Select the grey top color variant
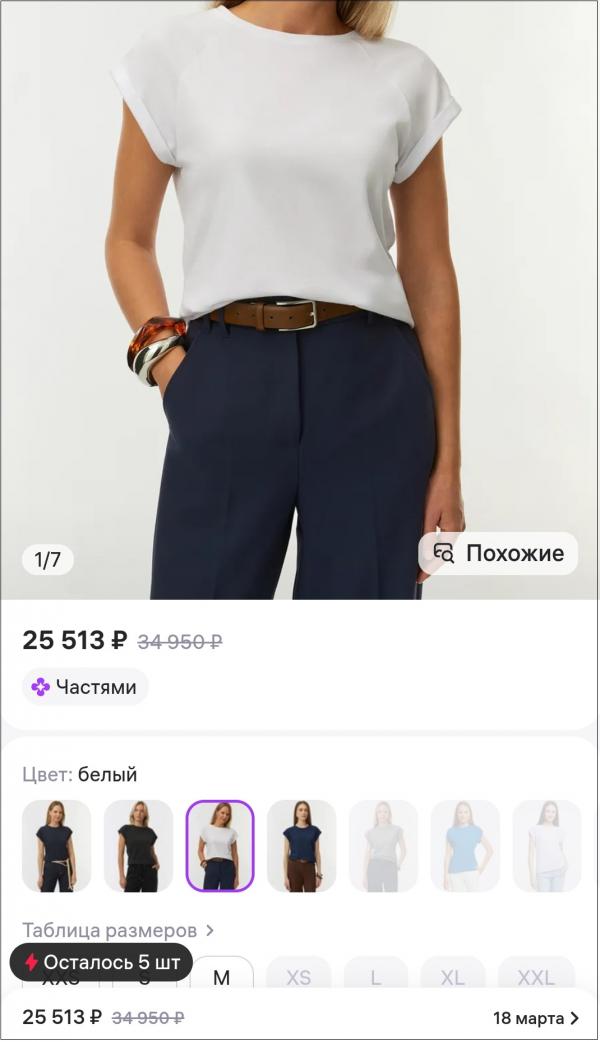600x1042 pixels. click(x=383, y=846)
